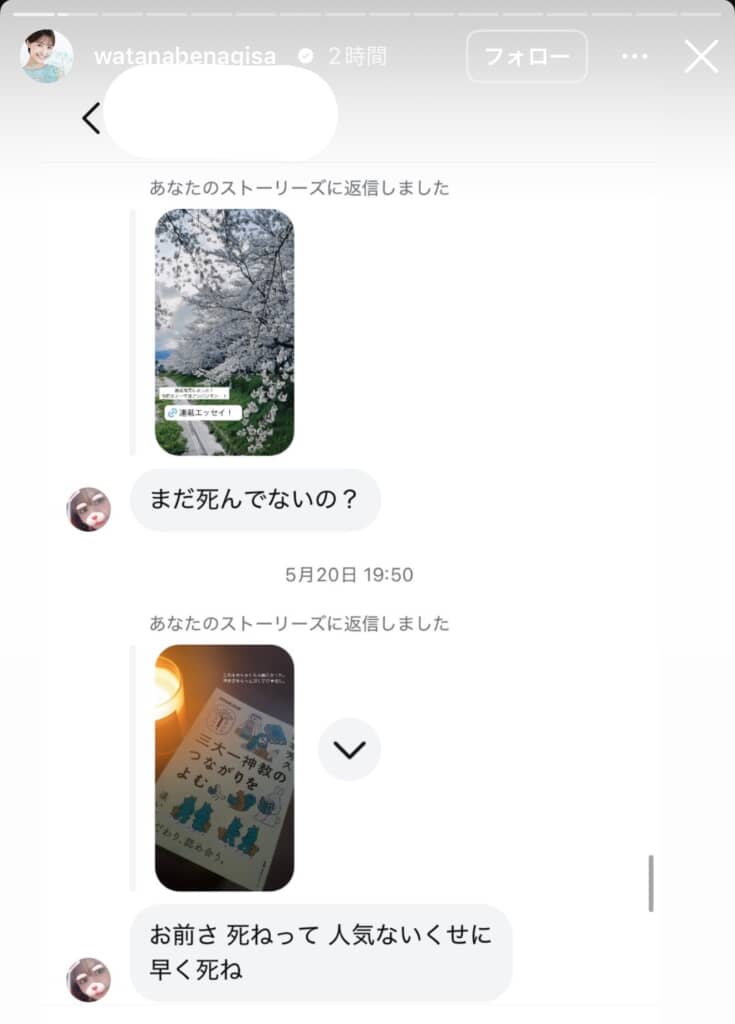Close the story viewer
The image size is (735, 1024).
(x=701, y=57)
